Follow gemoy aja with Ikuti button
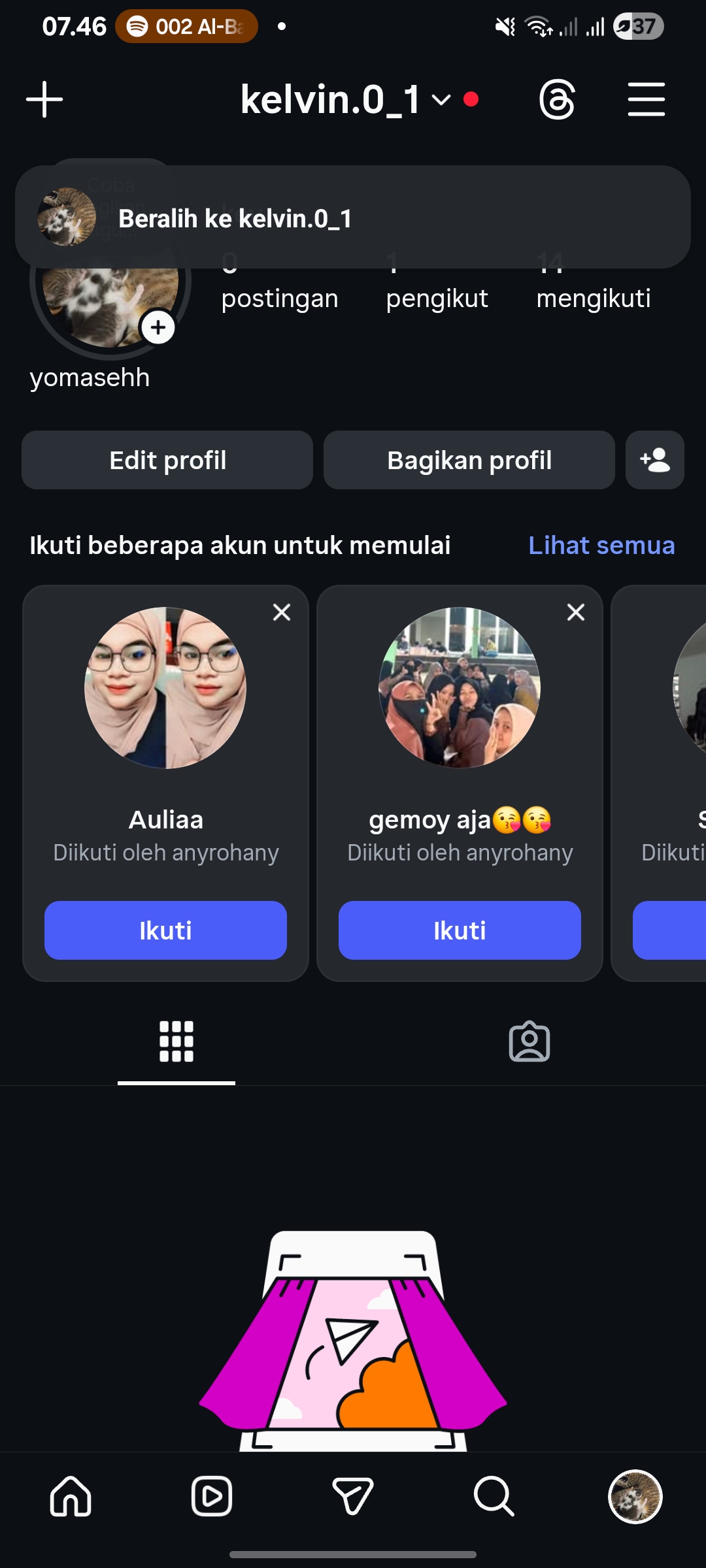The image size is (706, 1568). [460, 930]
